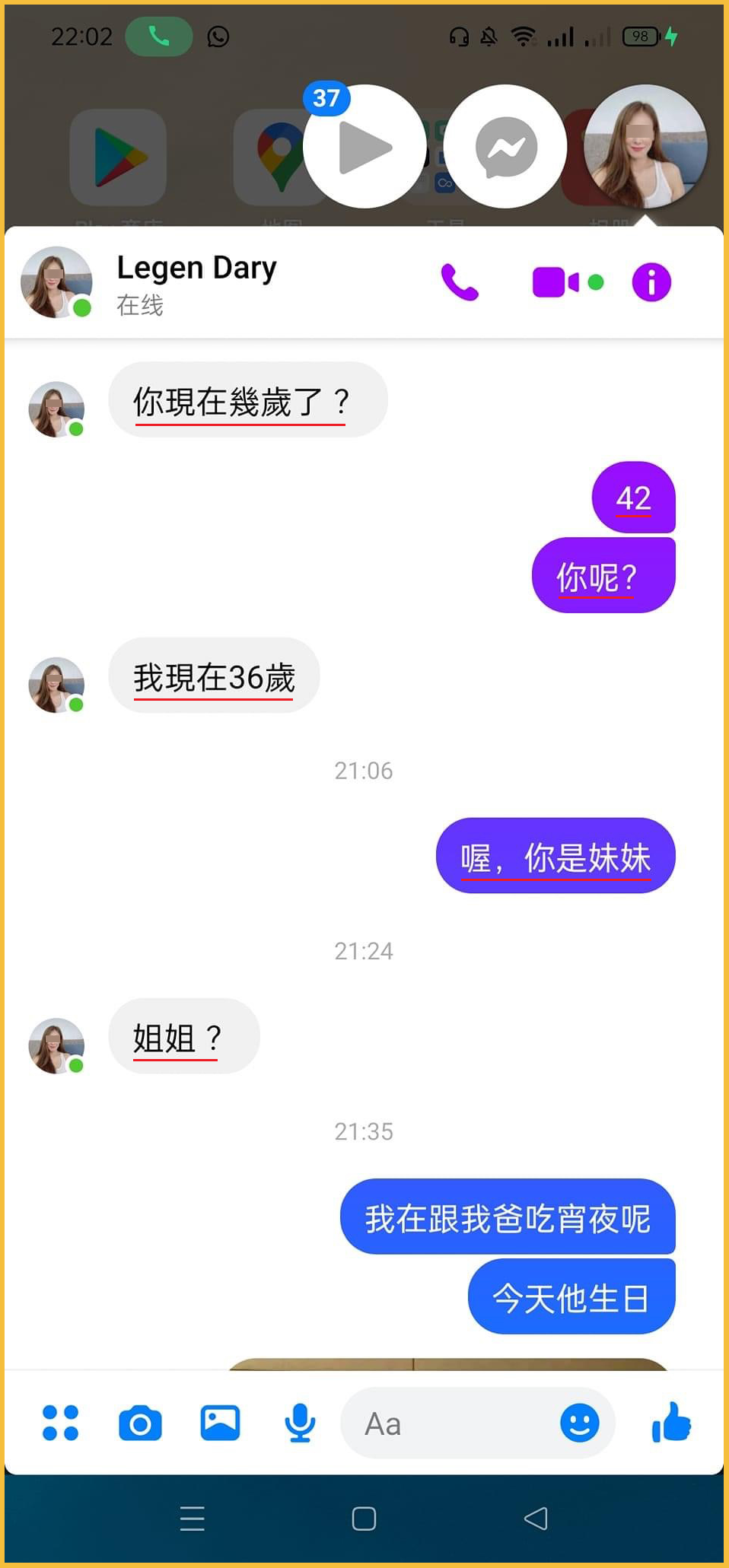This screenshot has height=1568, width=729.
Task: Send a thumbs-up like
Action: click(671, 1423)
